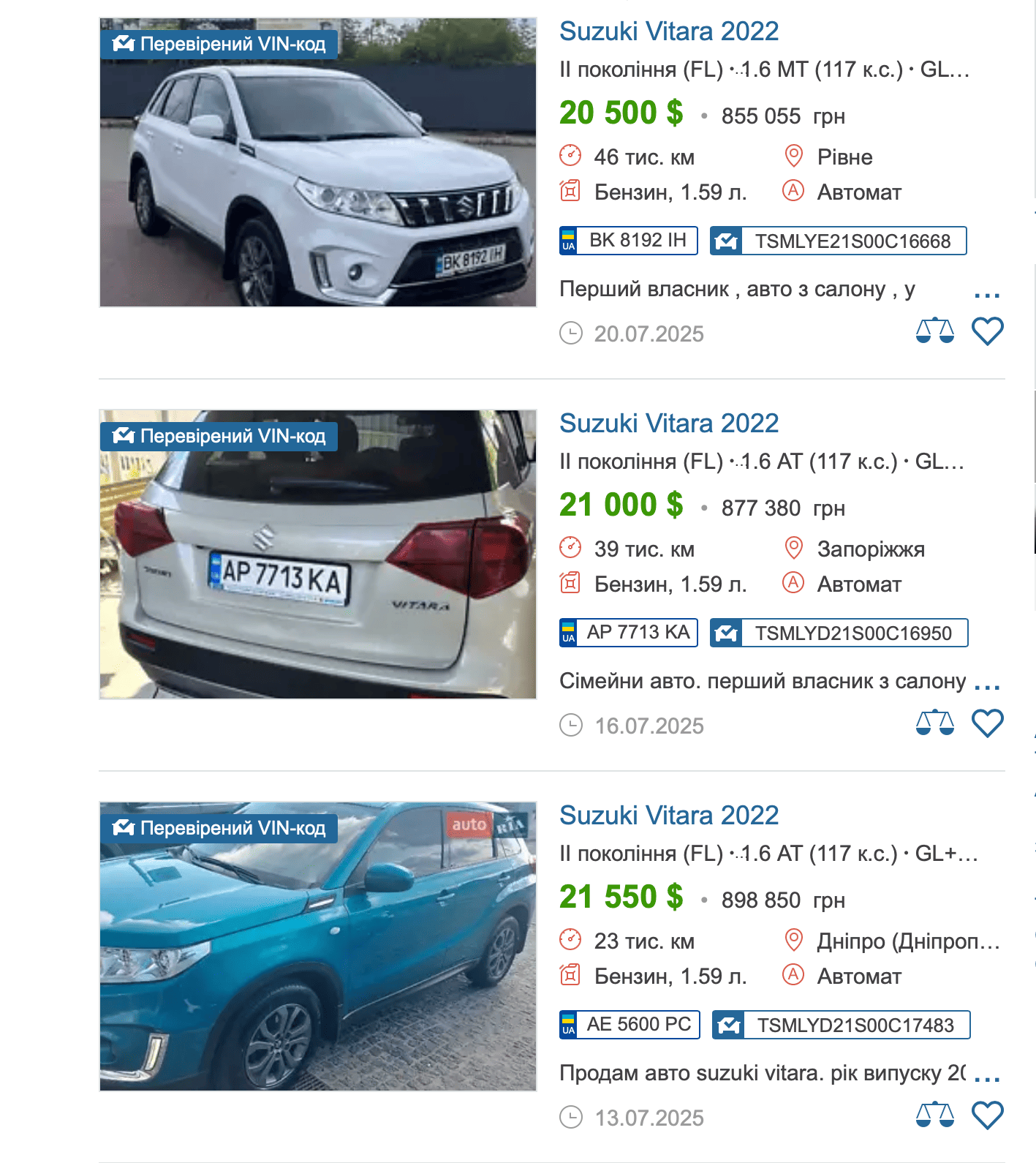The image size is (1036, 1163).
Task: Open the blue Vitara photo from Дніпро
Action: click(x=318, y=946)
